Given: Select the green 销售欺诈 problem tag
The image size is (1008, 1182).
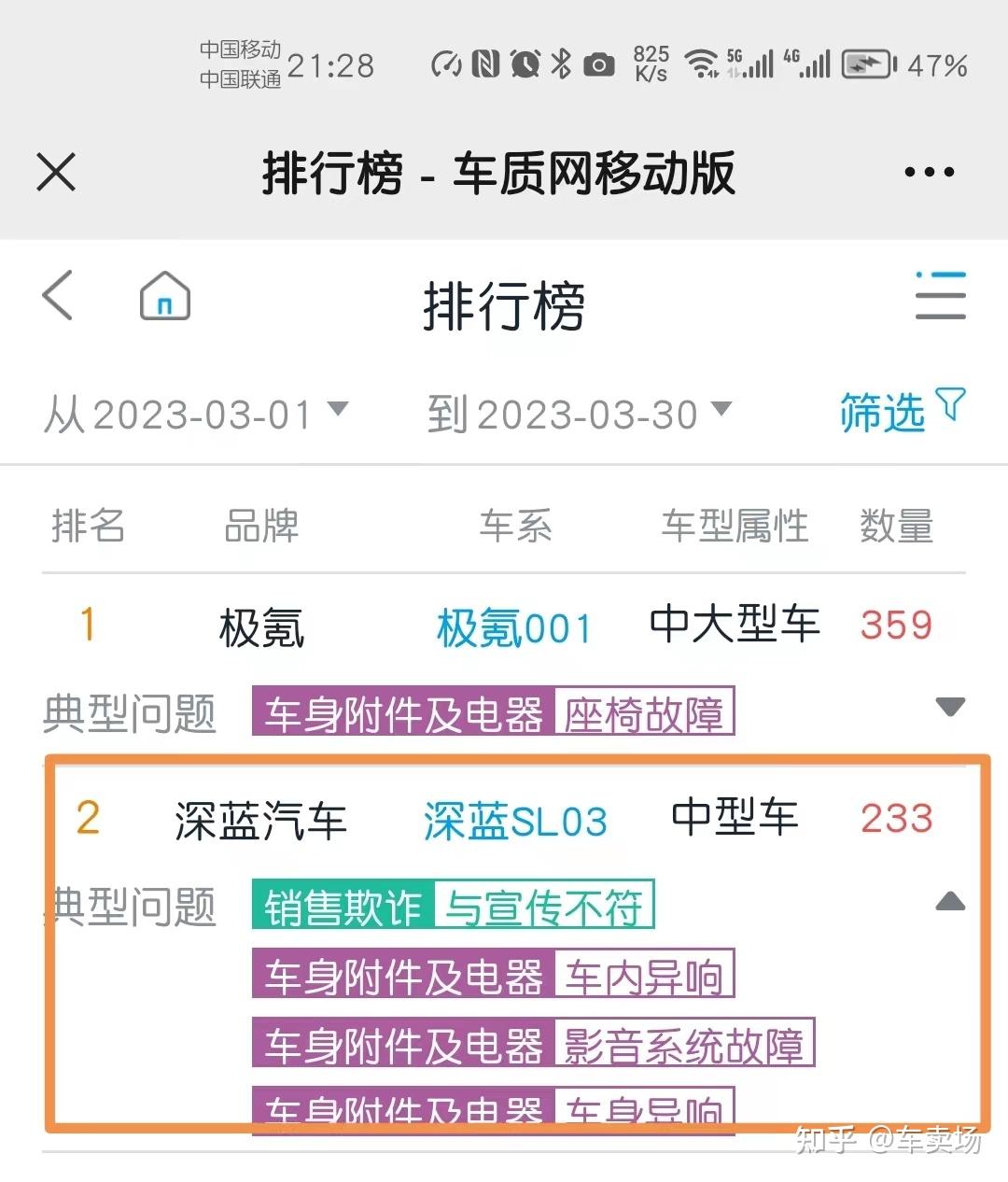Looking at the screenshot, I should click(x=342, y=904).
